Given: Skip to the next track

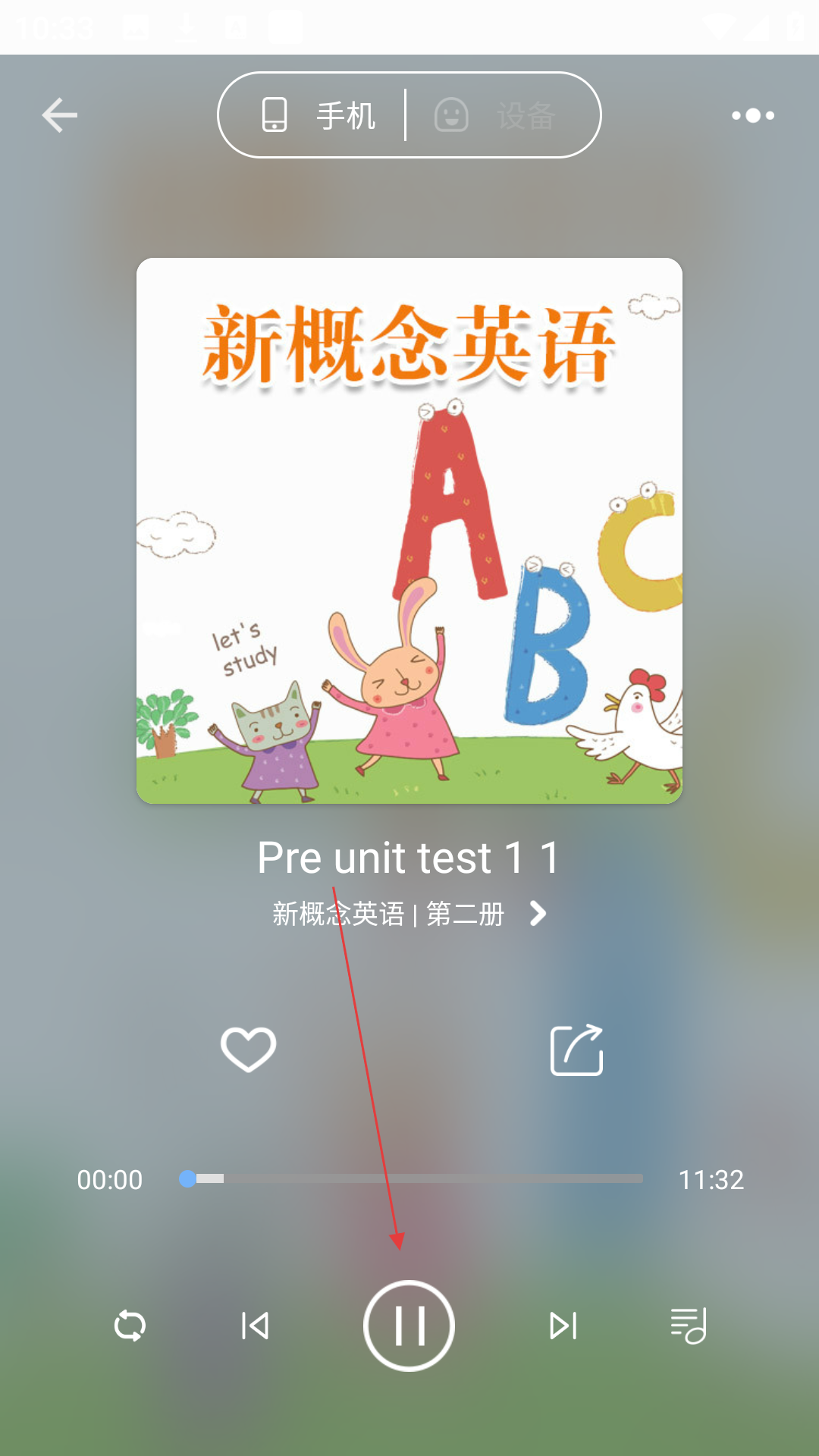Looking at the screenshot, I should pos(563,1326).
